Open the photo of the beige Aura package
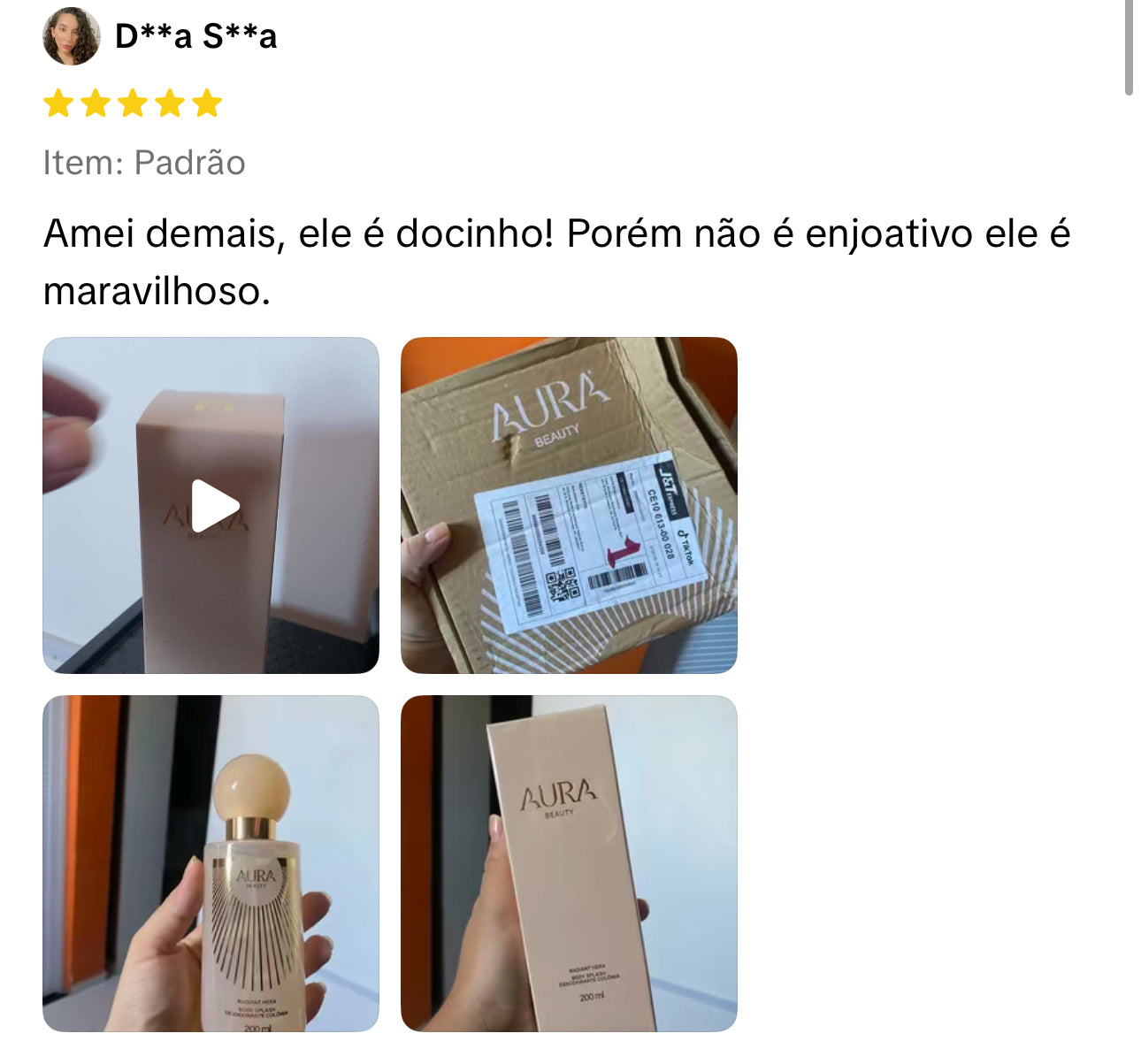 tap(569, 863)
